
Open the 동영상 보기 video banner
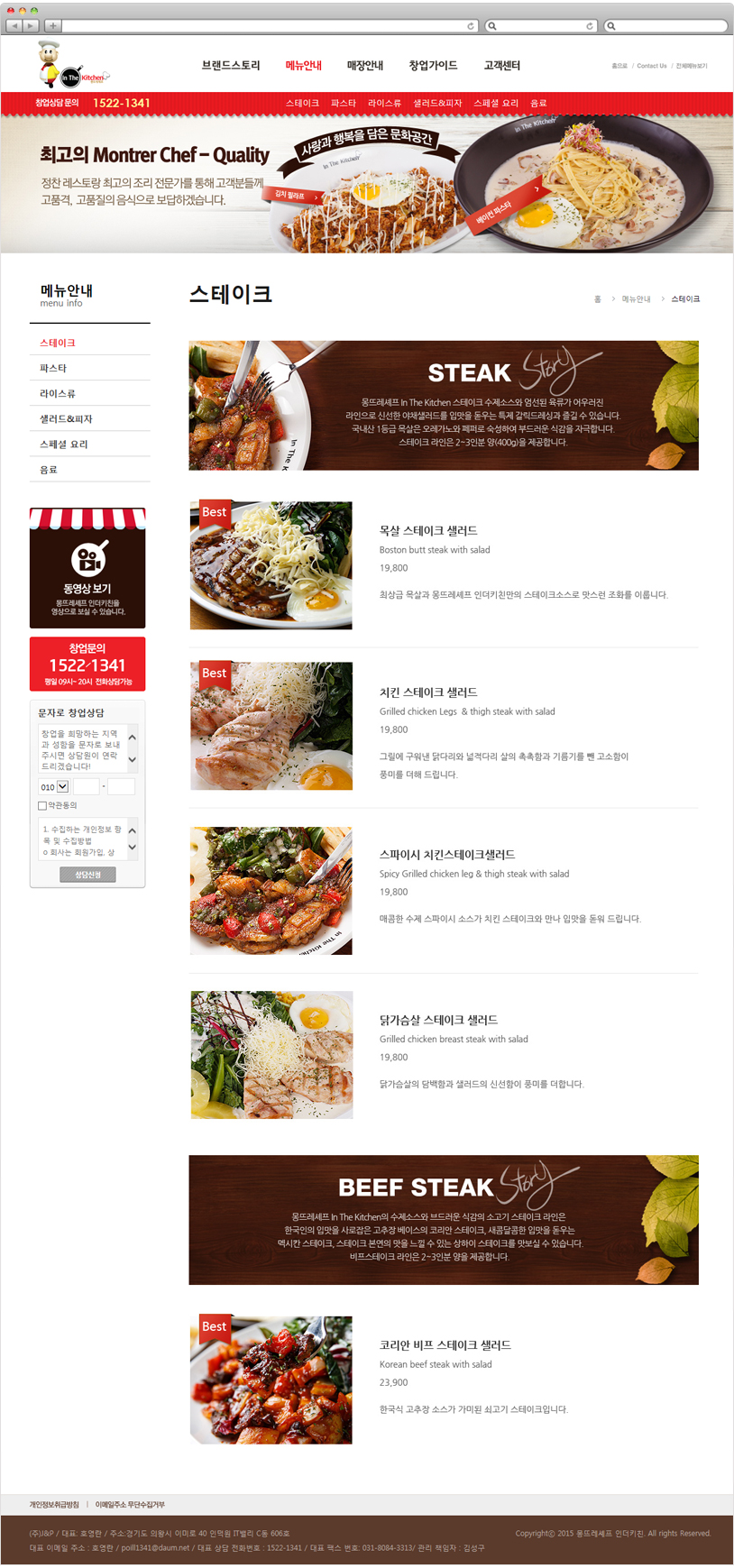coord(87,568)
